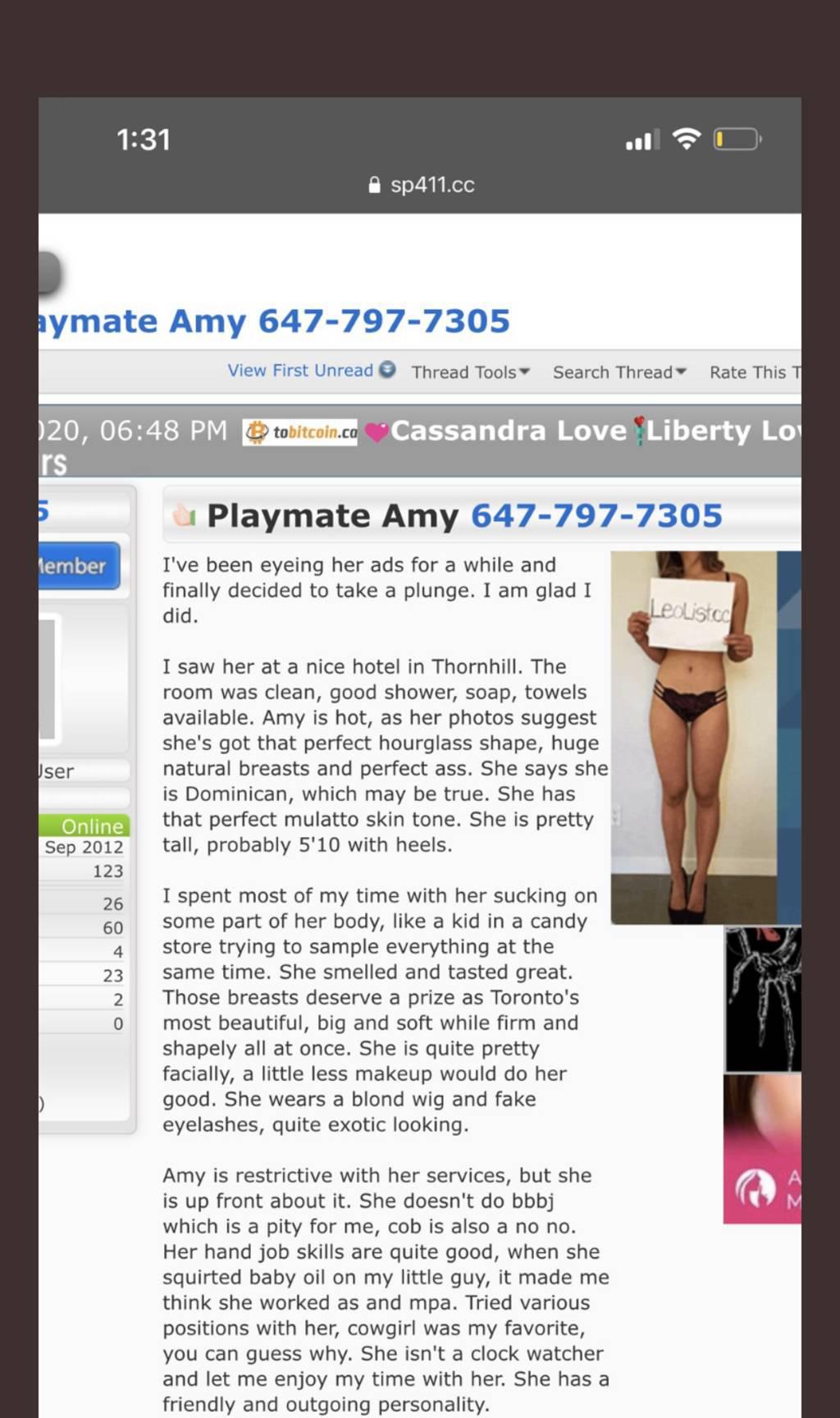Tap the sp411.cc address bar
Screen dimensions: 840x1418
click(422, 185)
